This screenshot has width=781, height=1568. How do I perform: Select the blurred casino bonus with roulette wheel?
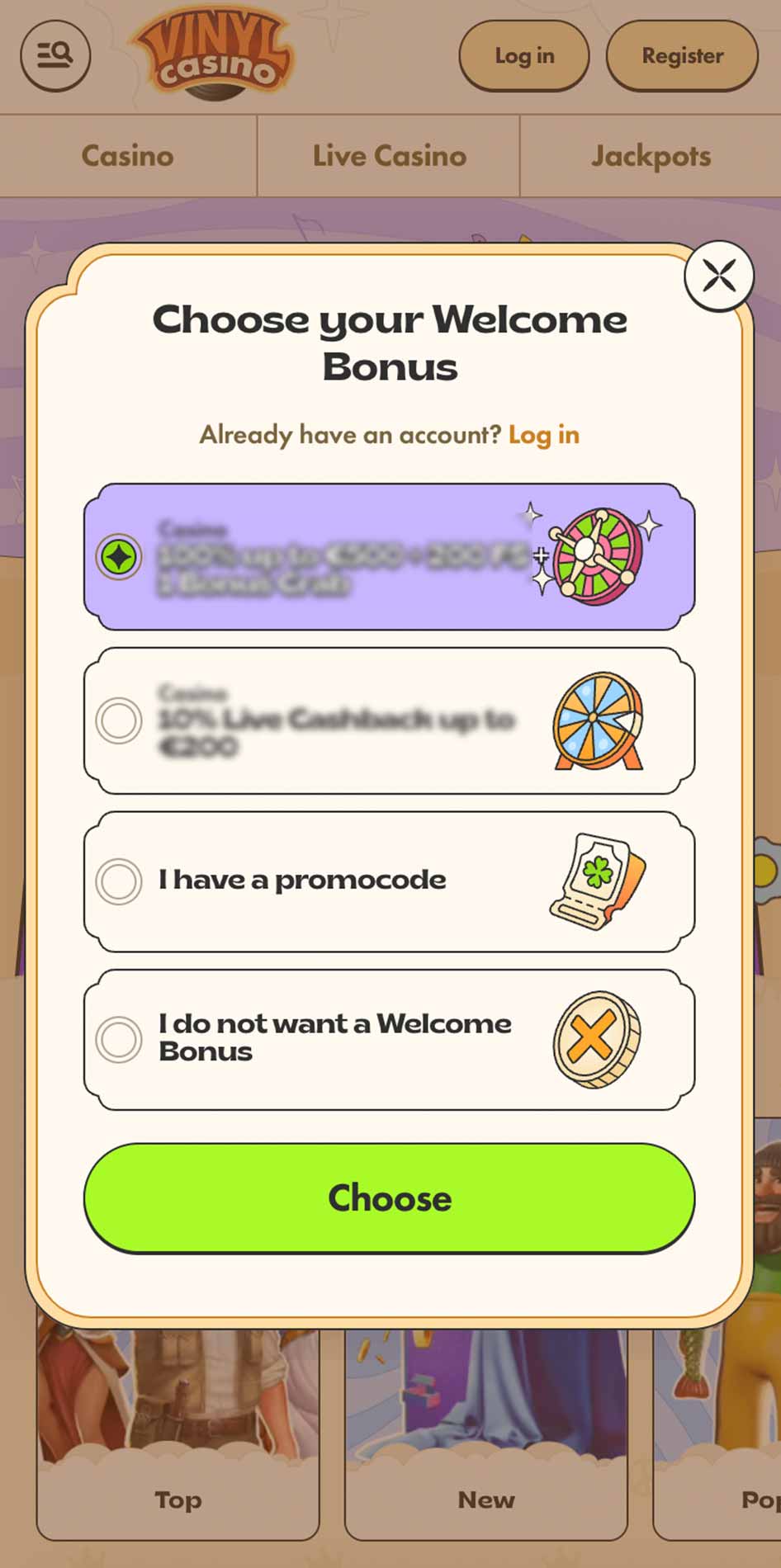coord(389,556)
